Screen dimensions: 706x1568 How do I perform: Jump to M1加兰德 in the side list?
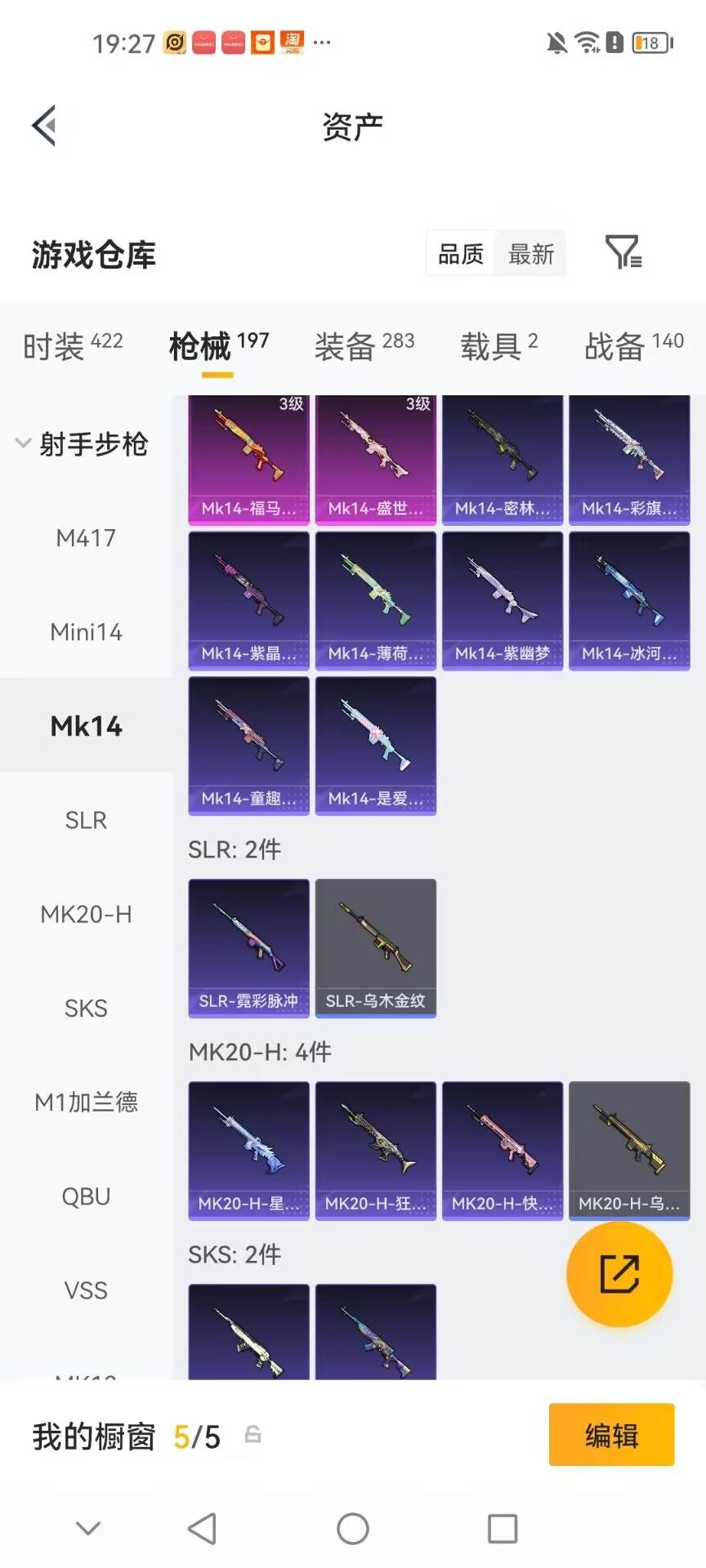pyautogui.click(x=86, y=1102)
